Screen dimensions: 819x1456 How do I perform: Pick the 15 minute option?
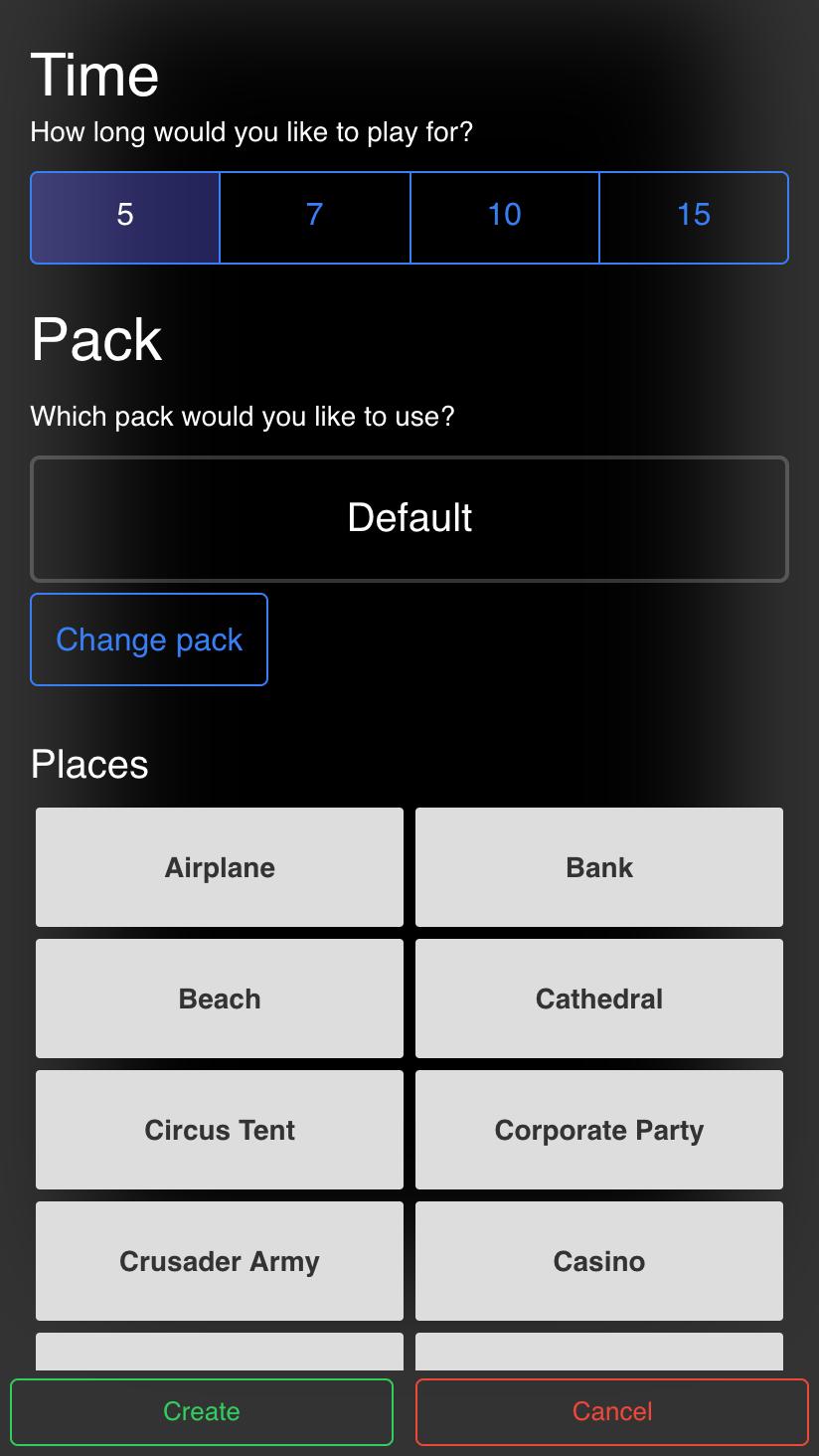694,218
